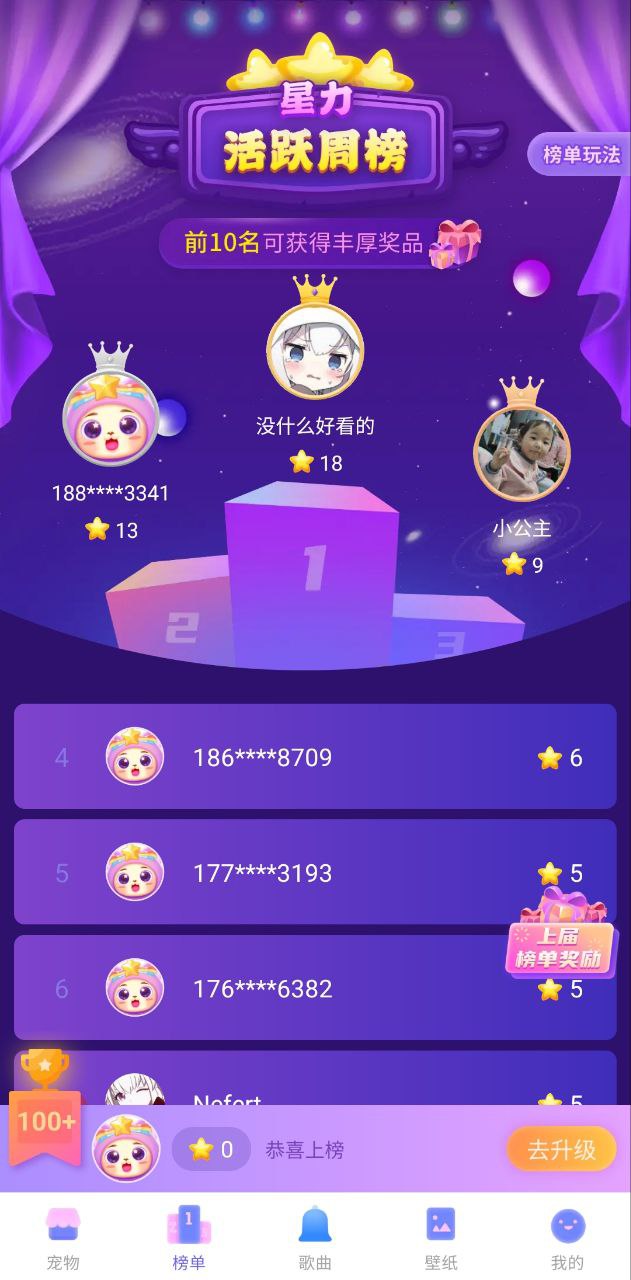This screenshot has height=1280, width=631.
Task: Switch to the 我的 tab
Action: click(567, 1237)
